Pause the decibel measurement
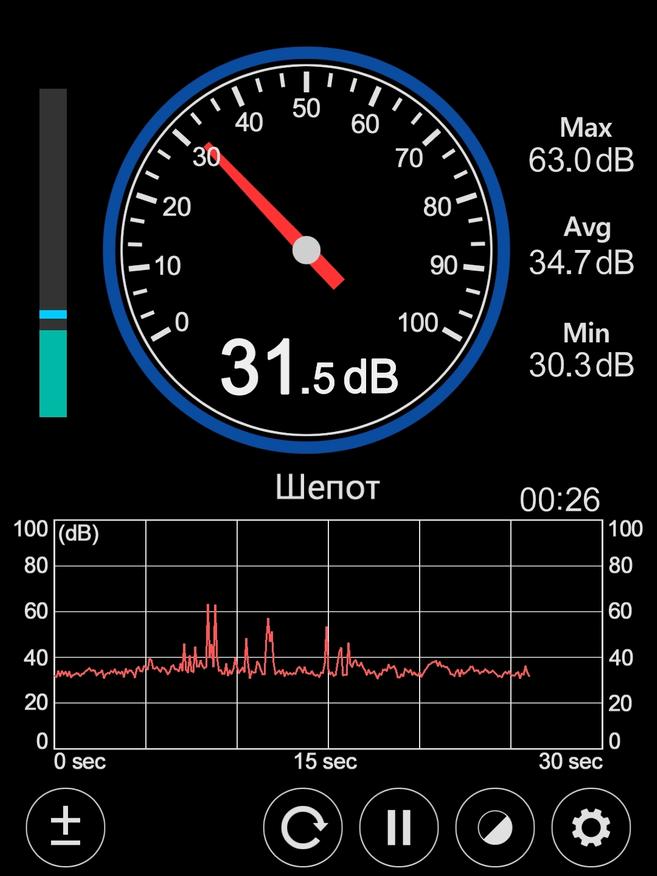Viewport: 657px width, 876px height. click(x=398, y=827)
